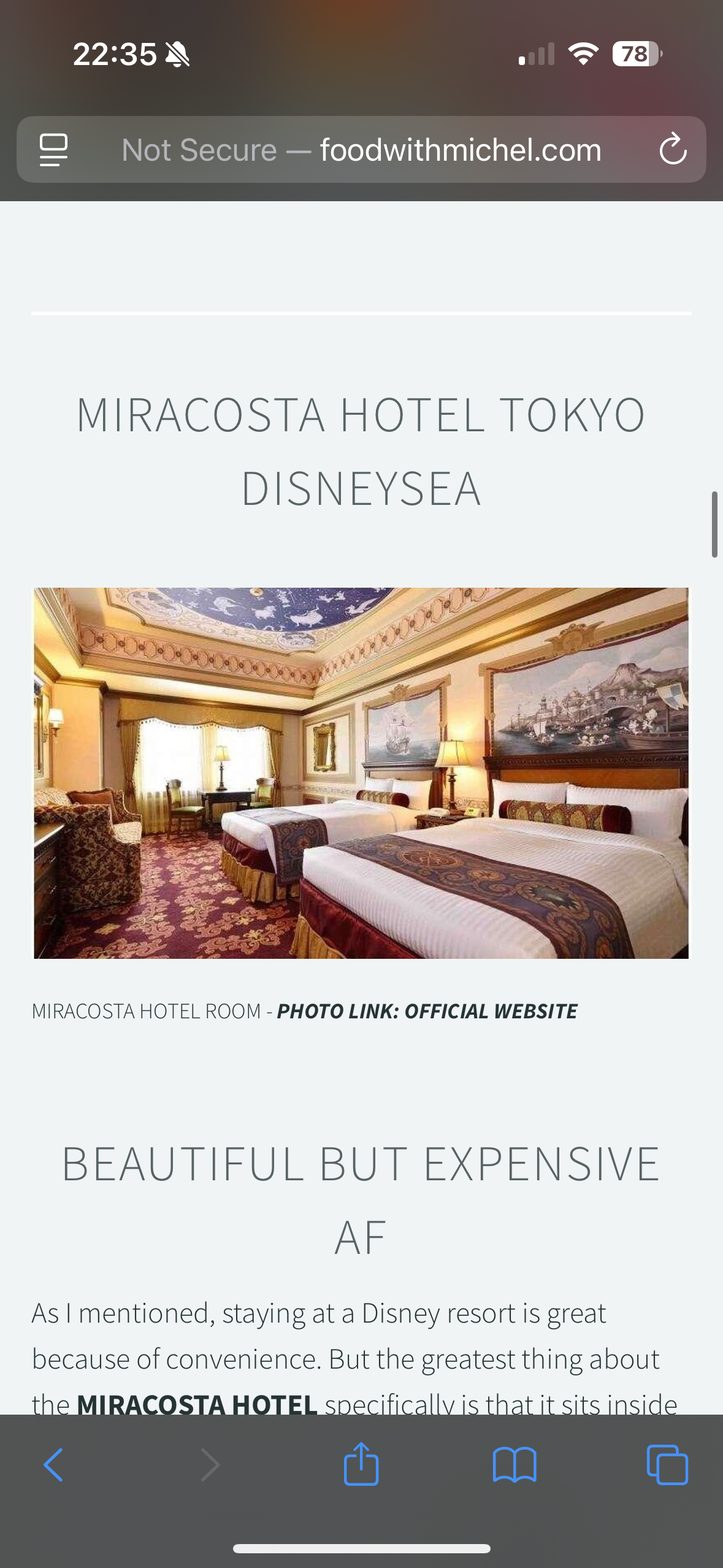Open the MIRACOSTA HOTEL bold link

pyautogui.click(x=197, y=1404)
